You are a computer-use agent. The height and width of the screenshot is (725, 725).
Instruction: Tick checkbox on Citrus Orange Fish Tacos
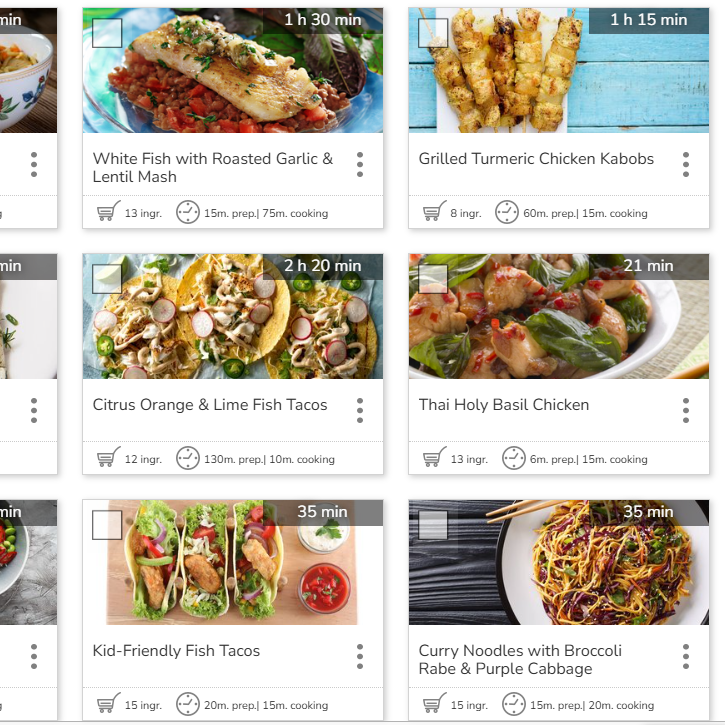pos(107,279)
